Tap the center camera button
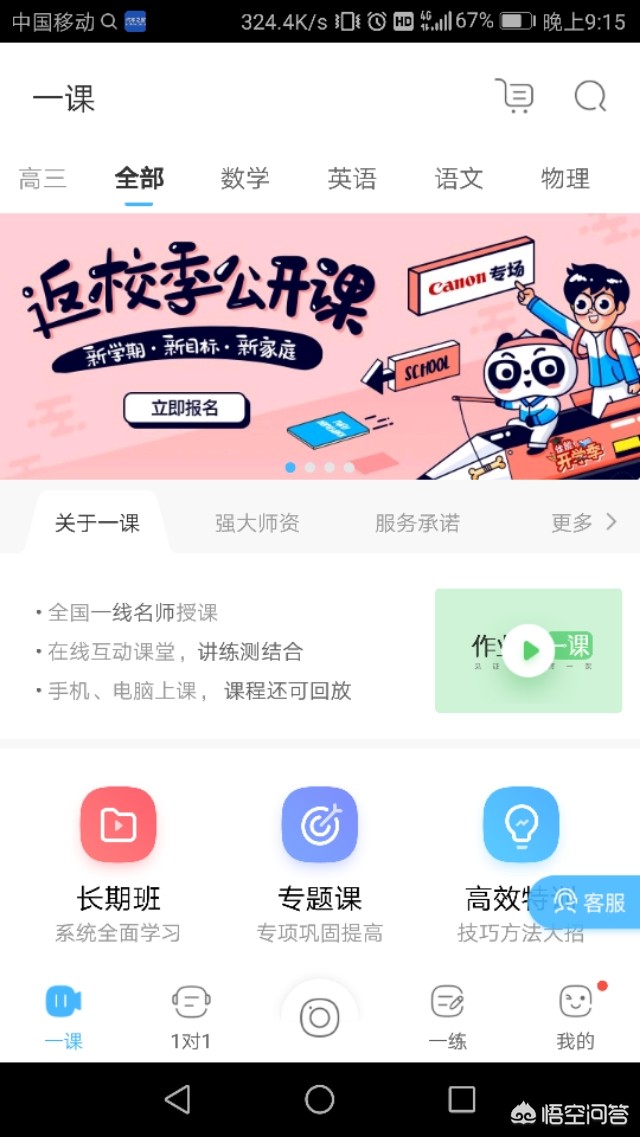The width and height of the screenshot is (640, 1137). pyautogui.click(x=320, y=1018)
